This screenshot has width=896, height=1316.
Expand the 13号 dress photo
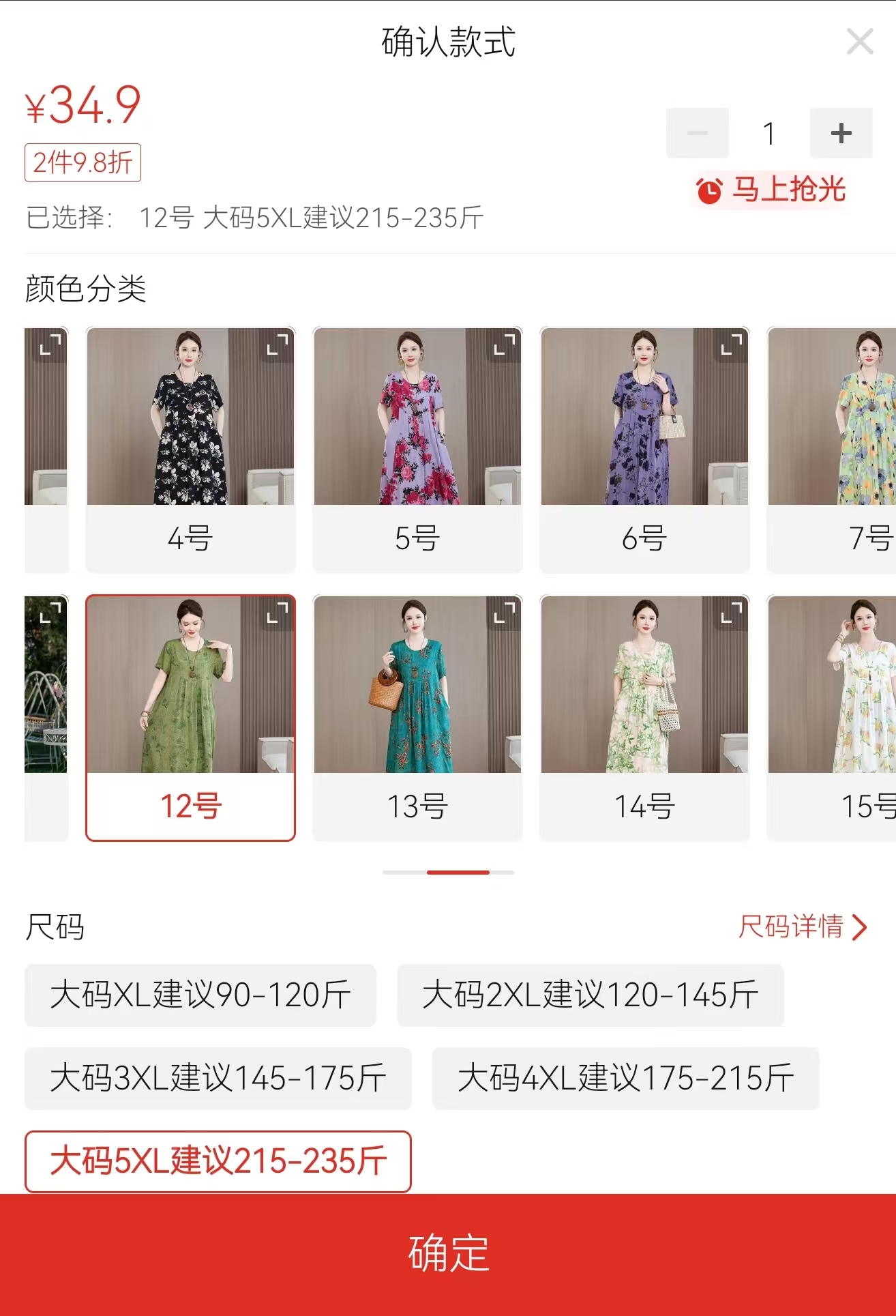[x=504, y=612]
